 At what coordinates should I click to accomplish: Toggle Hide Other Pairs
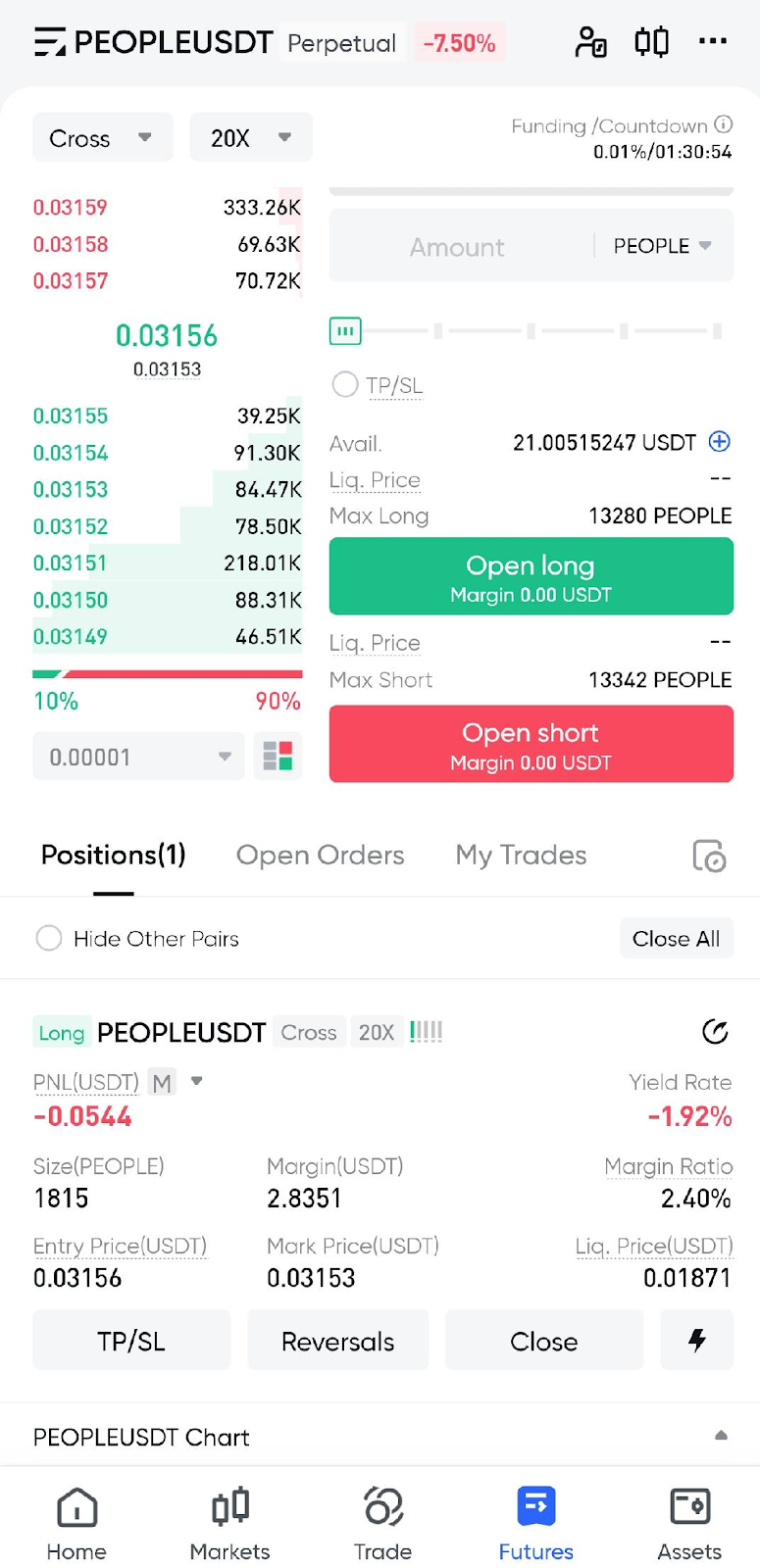(x=49, y=939)
